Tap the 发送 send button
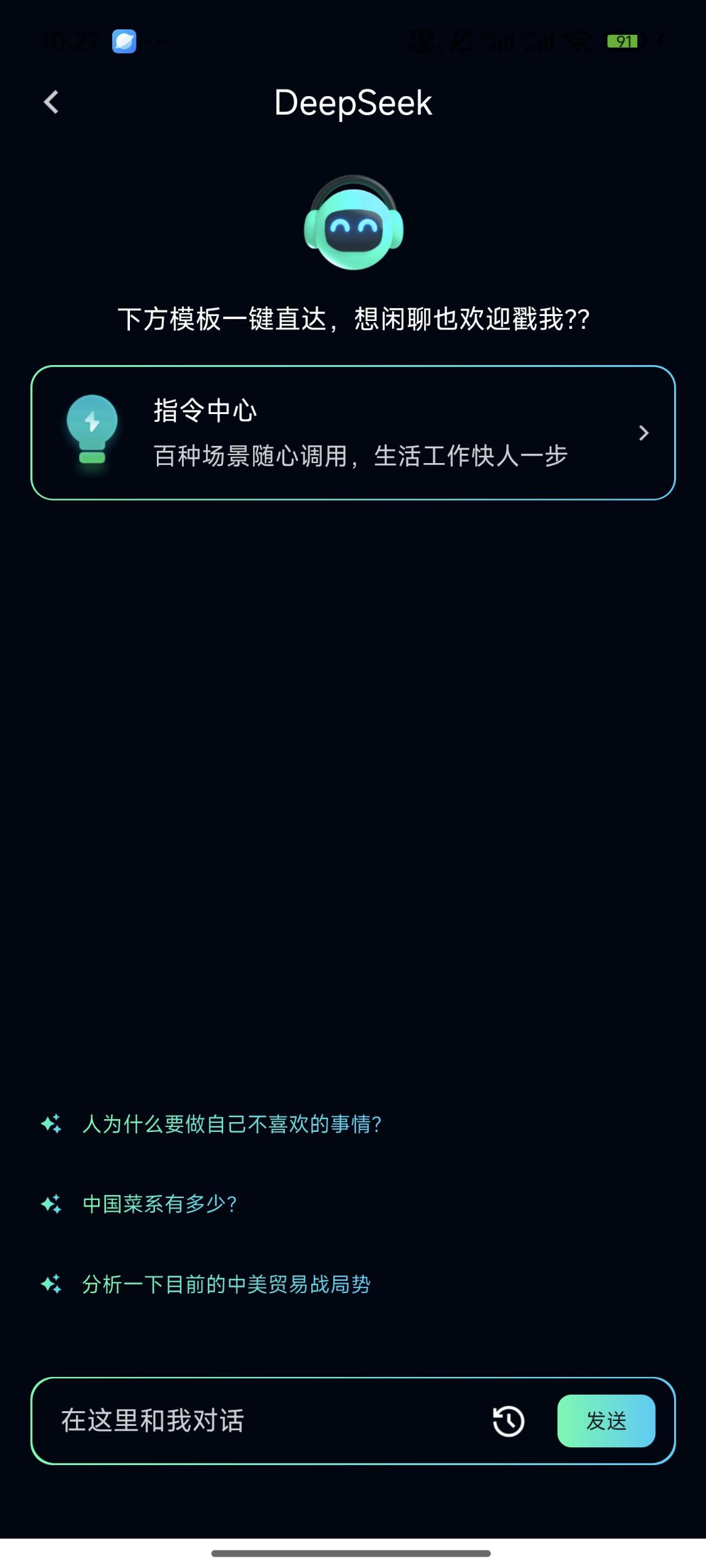Image resolution: width=706 pixels, height=1568 pixels. pos(605,1420)
